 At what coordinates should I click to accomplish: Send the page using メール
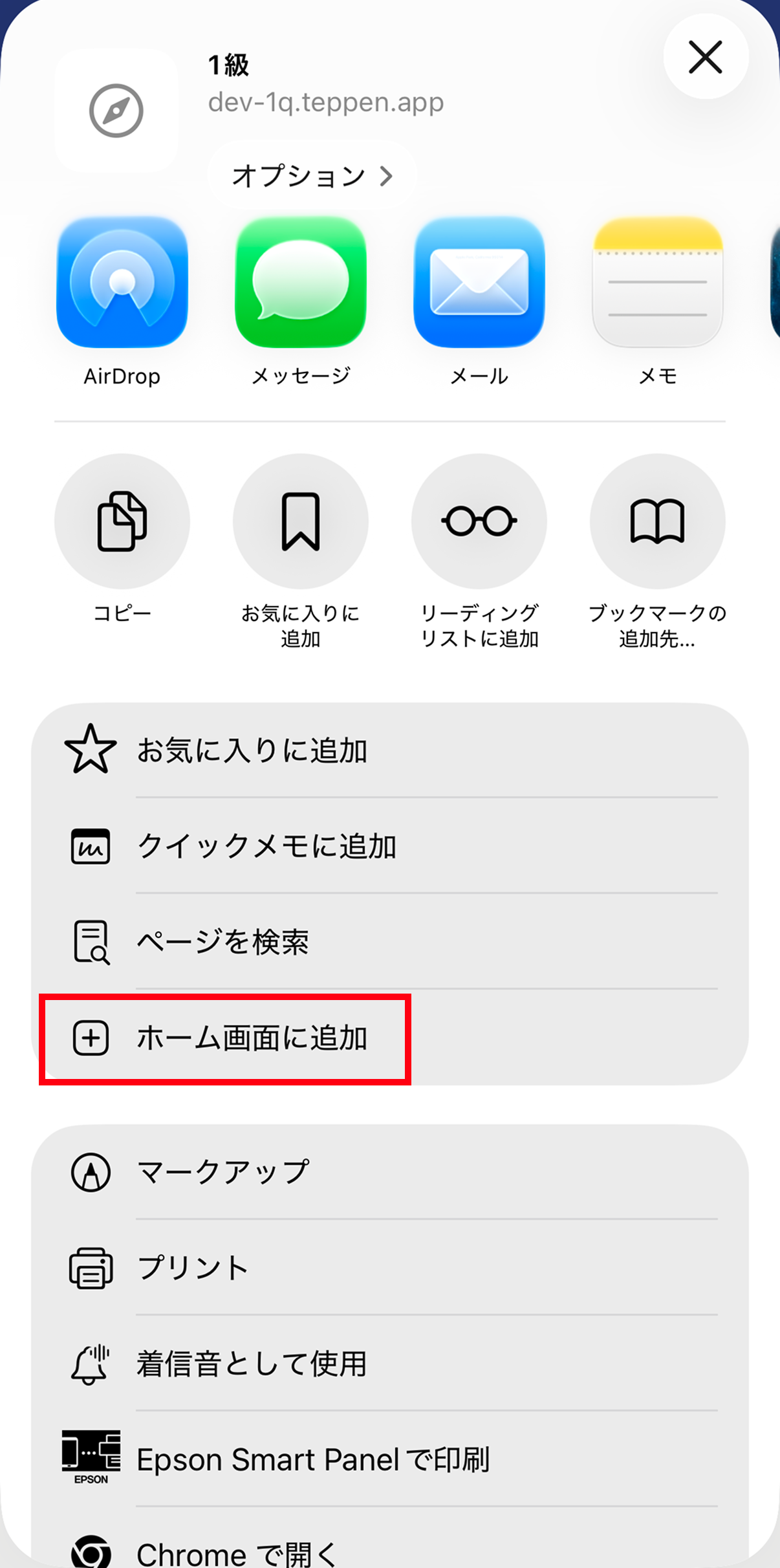click(479, 283)
